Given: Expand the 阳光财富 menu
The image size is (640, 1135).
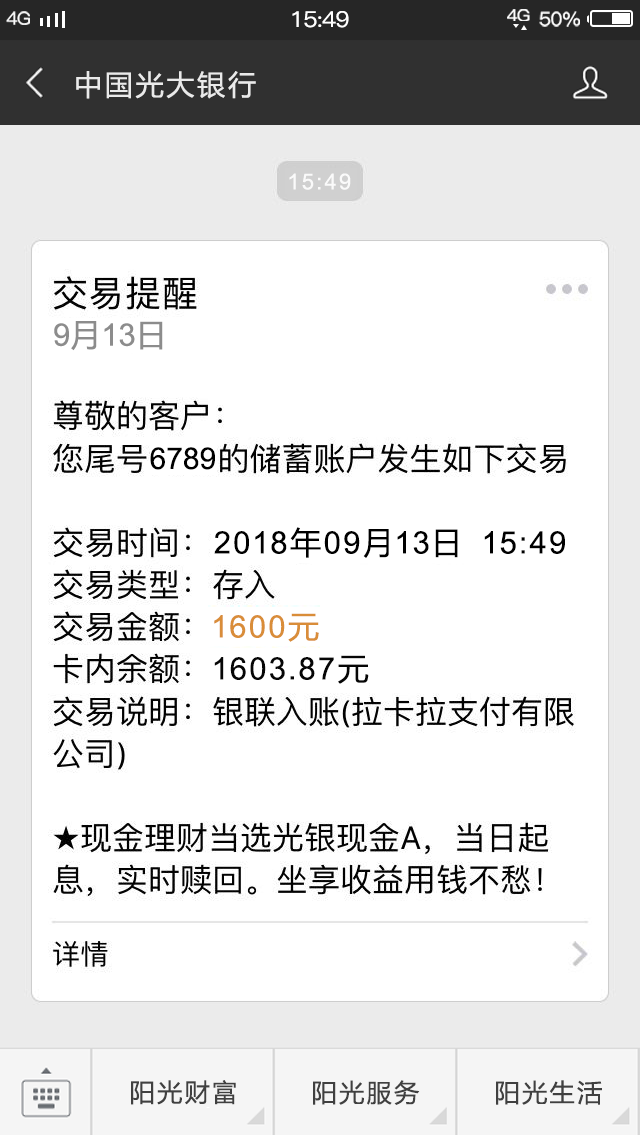Looking at the screenshot, I should point(182,1092).
